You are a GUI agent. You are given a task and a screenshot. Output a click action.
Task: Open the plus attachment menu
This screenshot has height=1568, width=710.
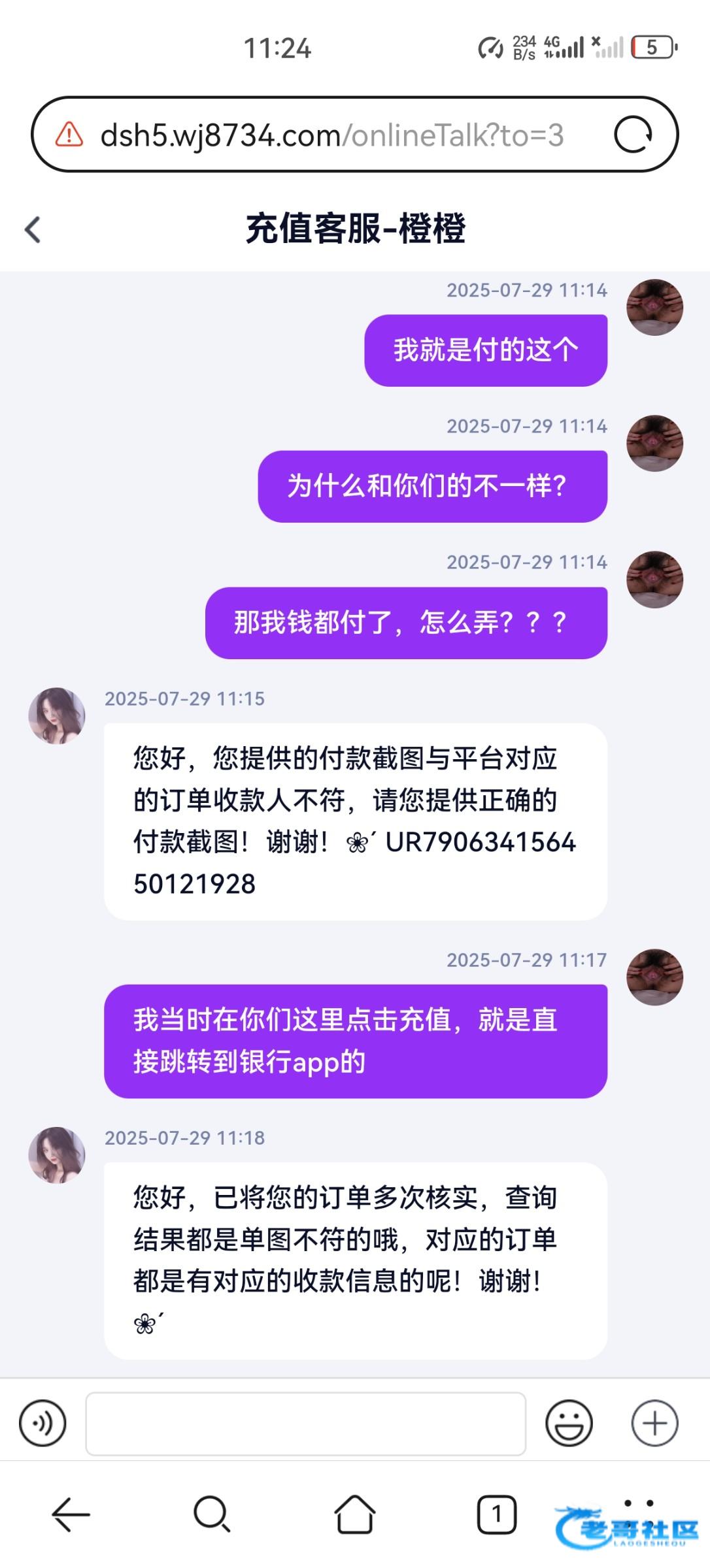[x=654, y=1423]
